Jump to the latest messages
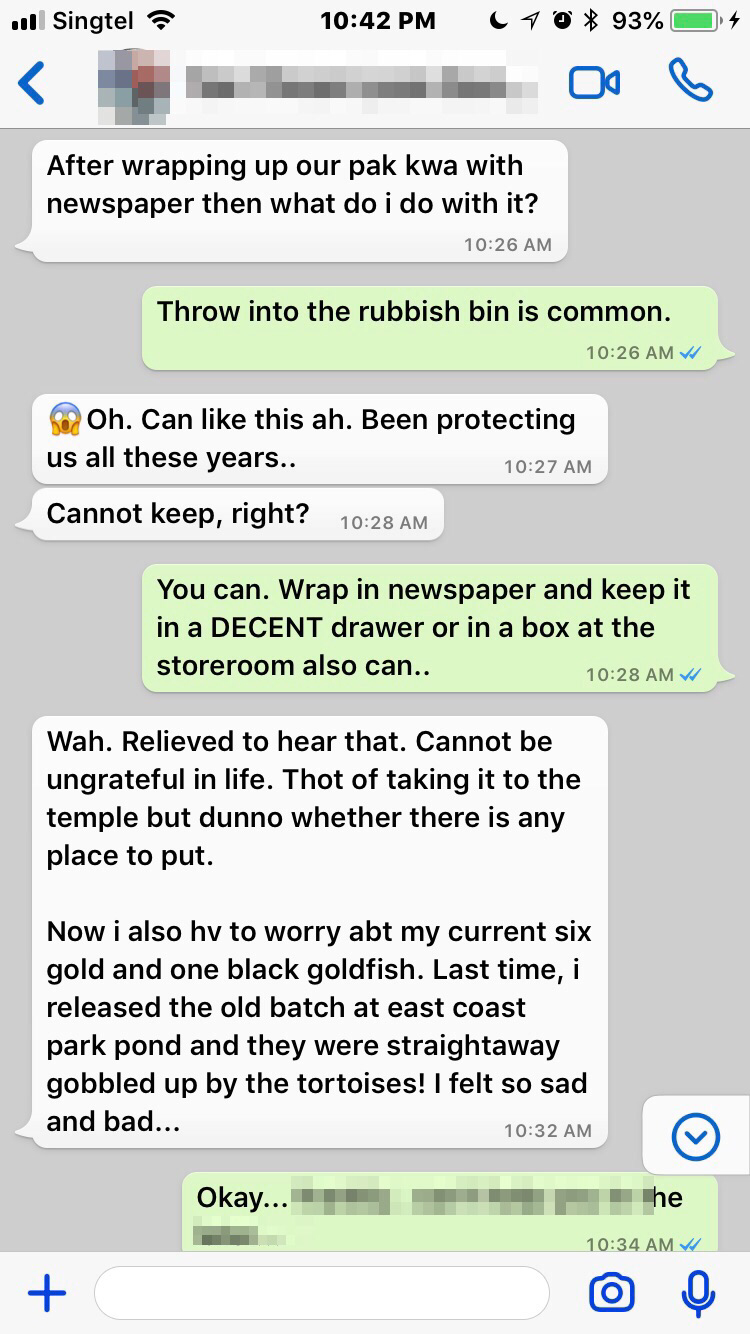This screenshot has height=1334, width=750. pyautogui.click(x=695, y=1135)
